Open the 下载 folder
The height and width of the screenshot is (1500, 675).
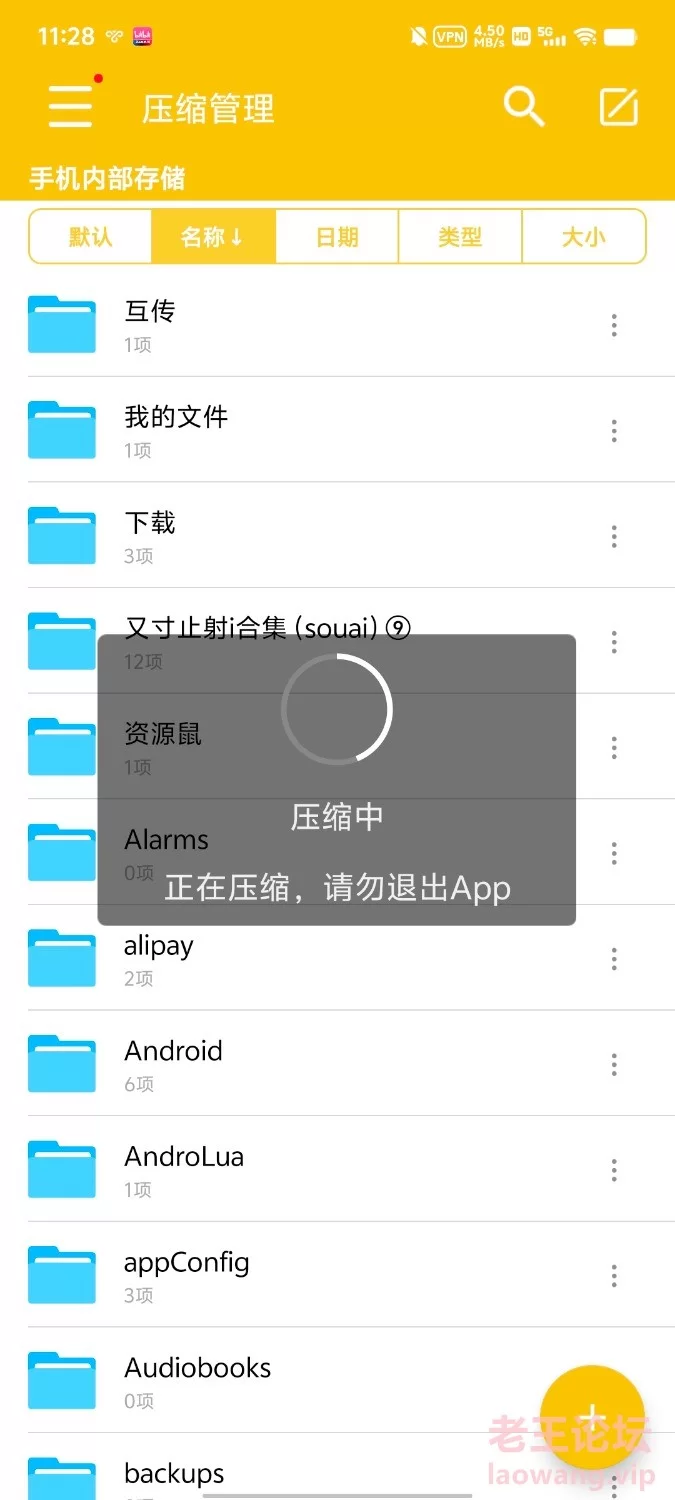click(x=337, y=536)
